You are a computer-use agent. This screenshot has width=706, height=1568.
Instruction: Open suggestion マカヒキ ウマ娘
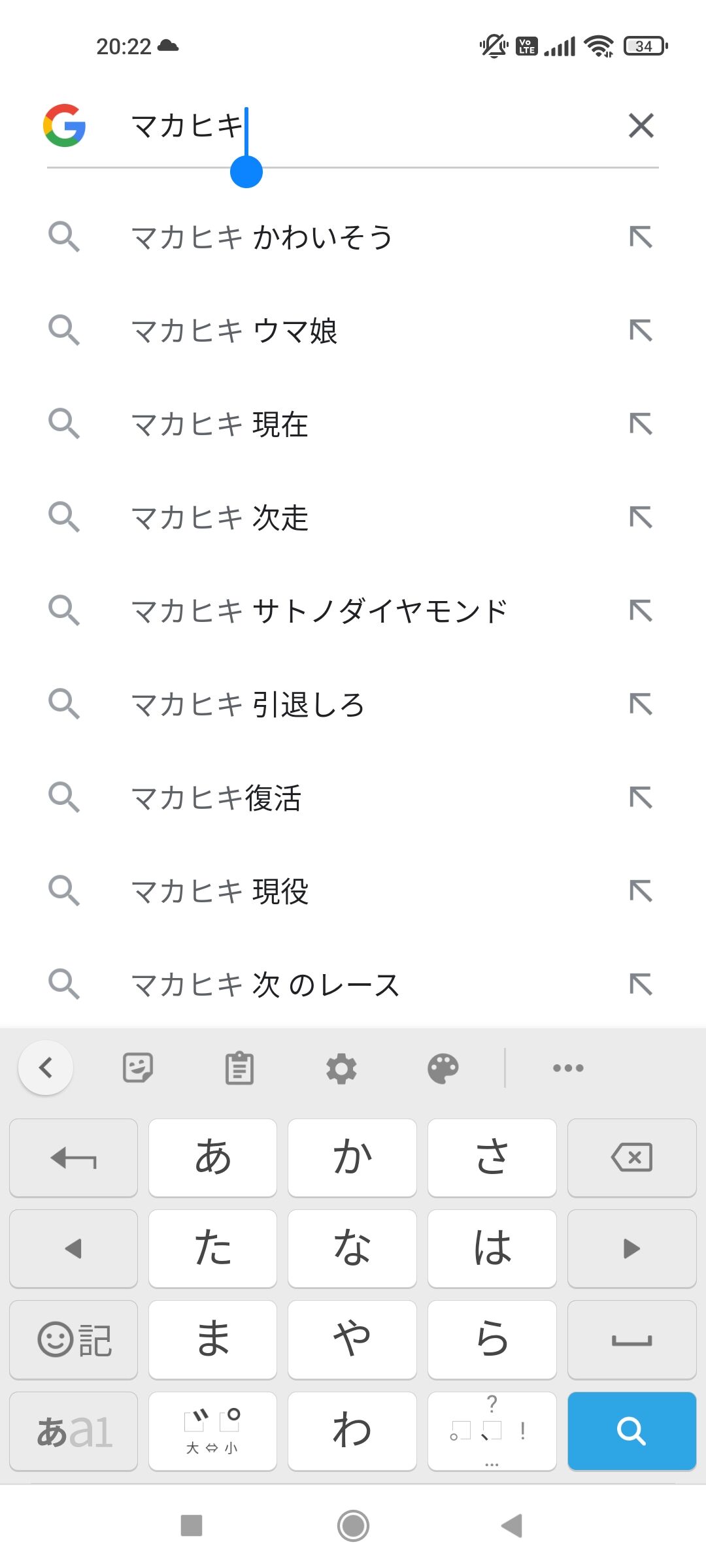(234, 331)
